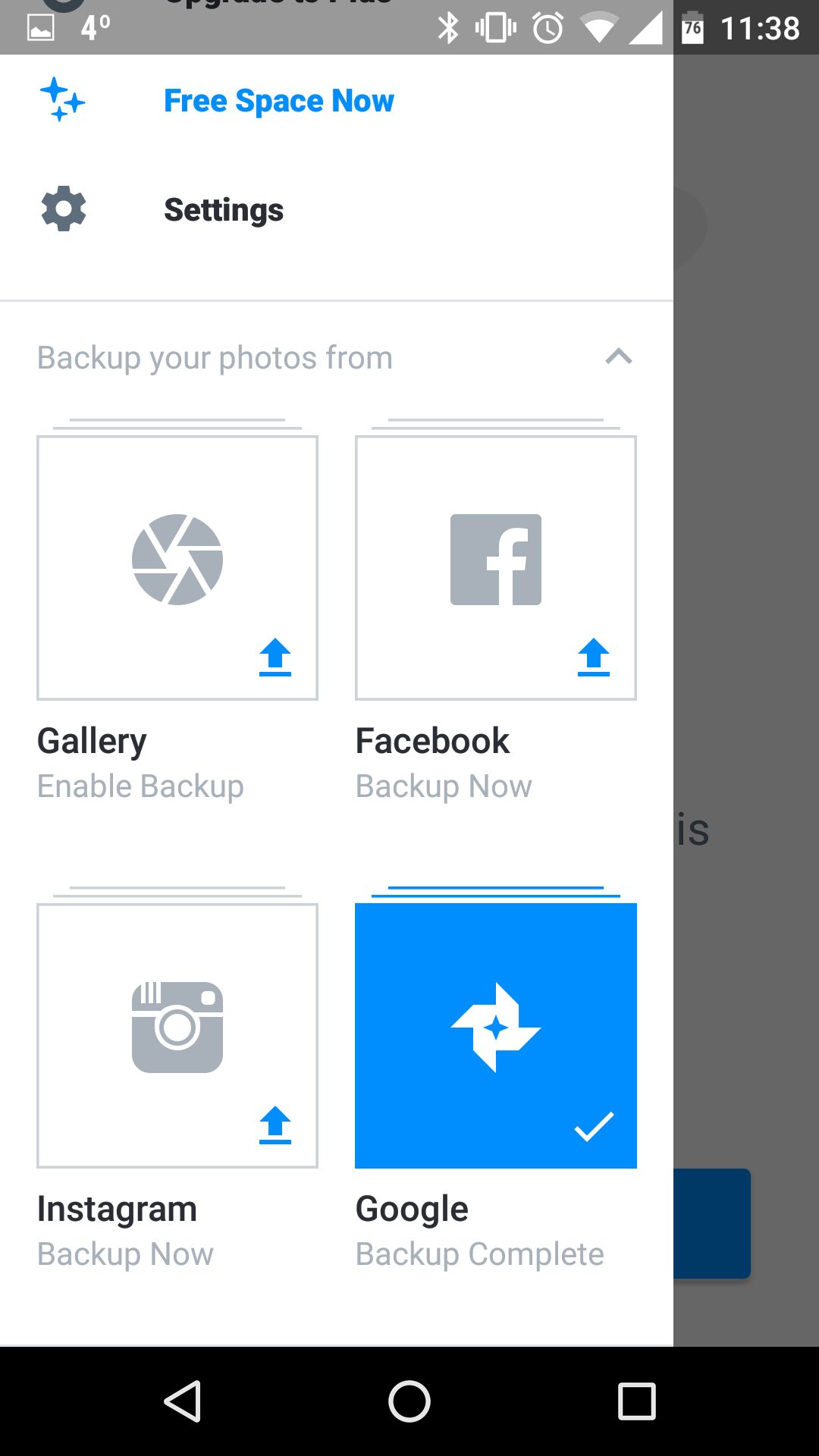The width and height of the screenshot is (819, 1456).
Task: Select the Facebook backup tile
Action: click(x=496, y=567)
